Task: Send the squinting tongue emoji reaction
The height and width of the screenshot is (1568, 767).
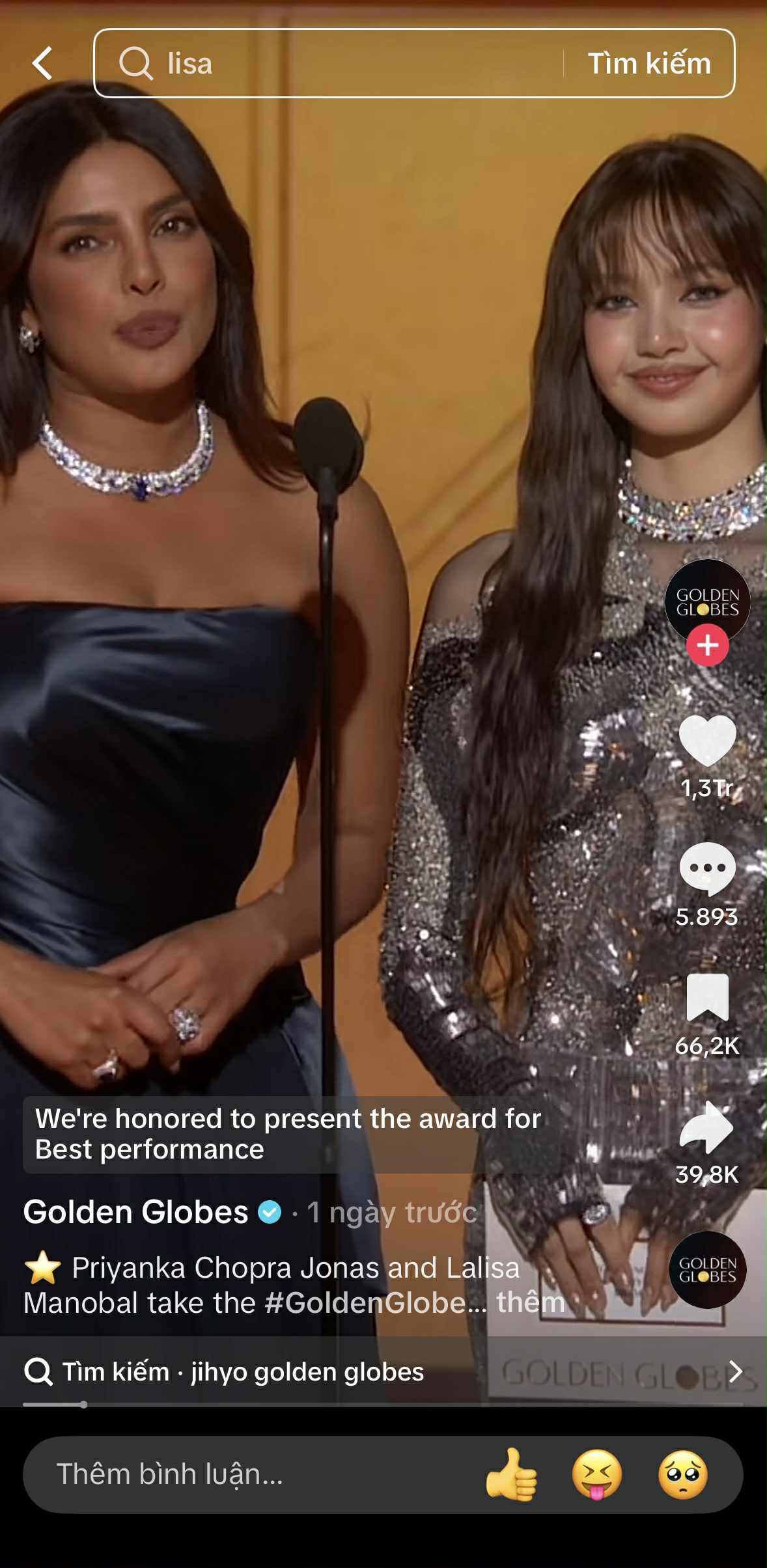Action: (x=597, y=1474)
